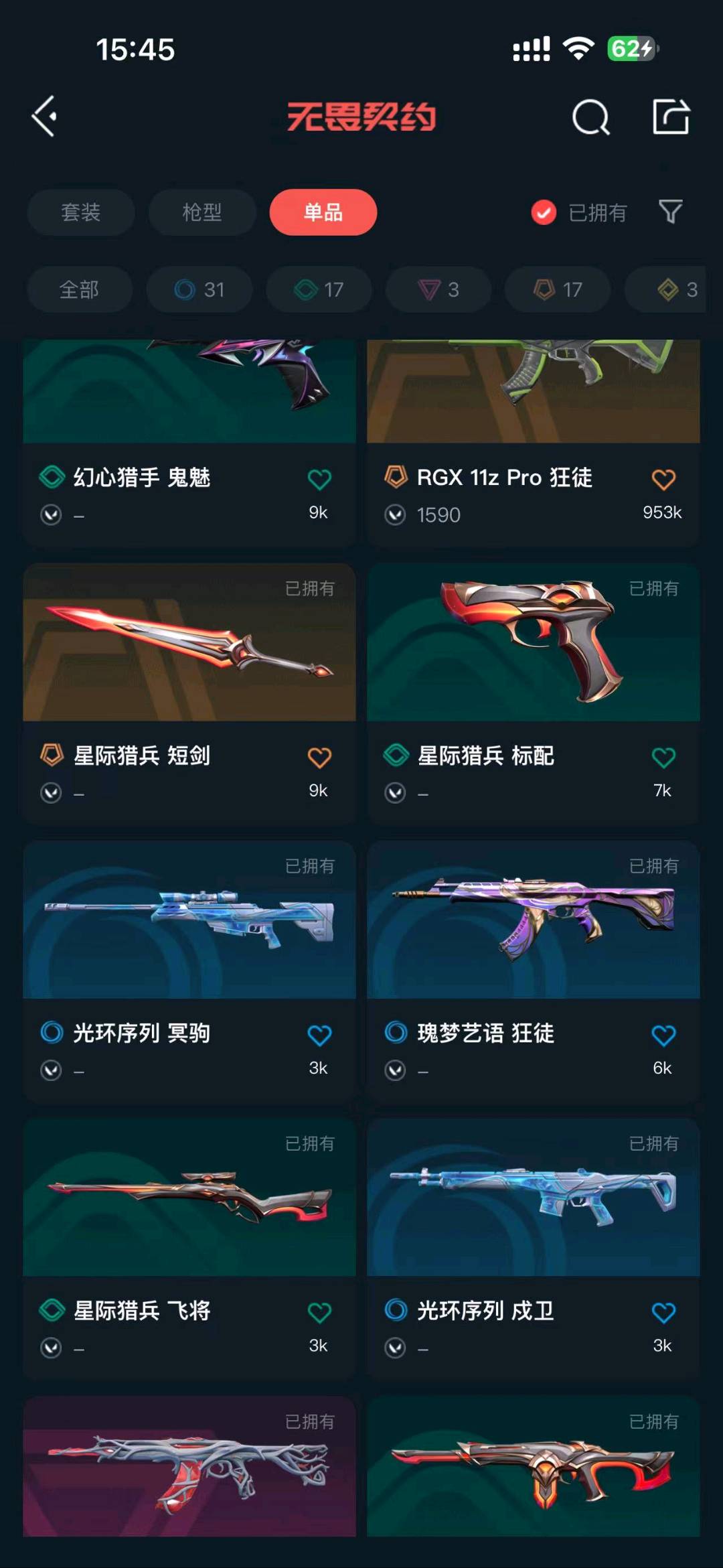Filter by the orange tier chip 17

558,289
